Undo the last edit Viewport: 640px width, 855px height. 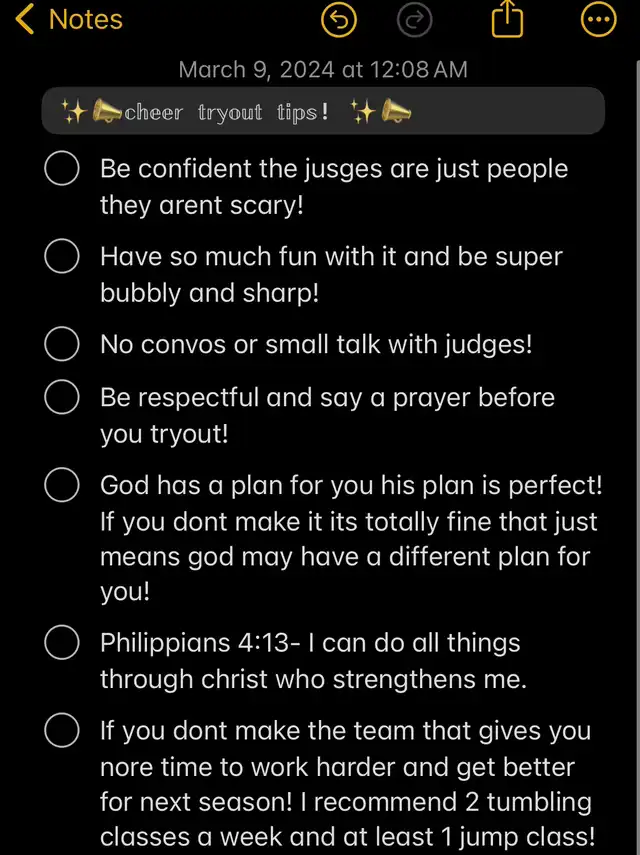click(x=339, y=20)
